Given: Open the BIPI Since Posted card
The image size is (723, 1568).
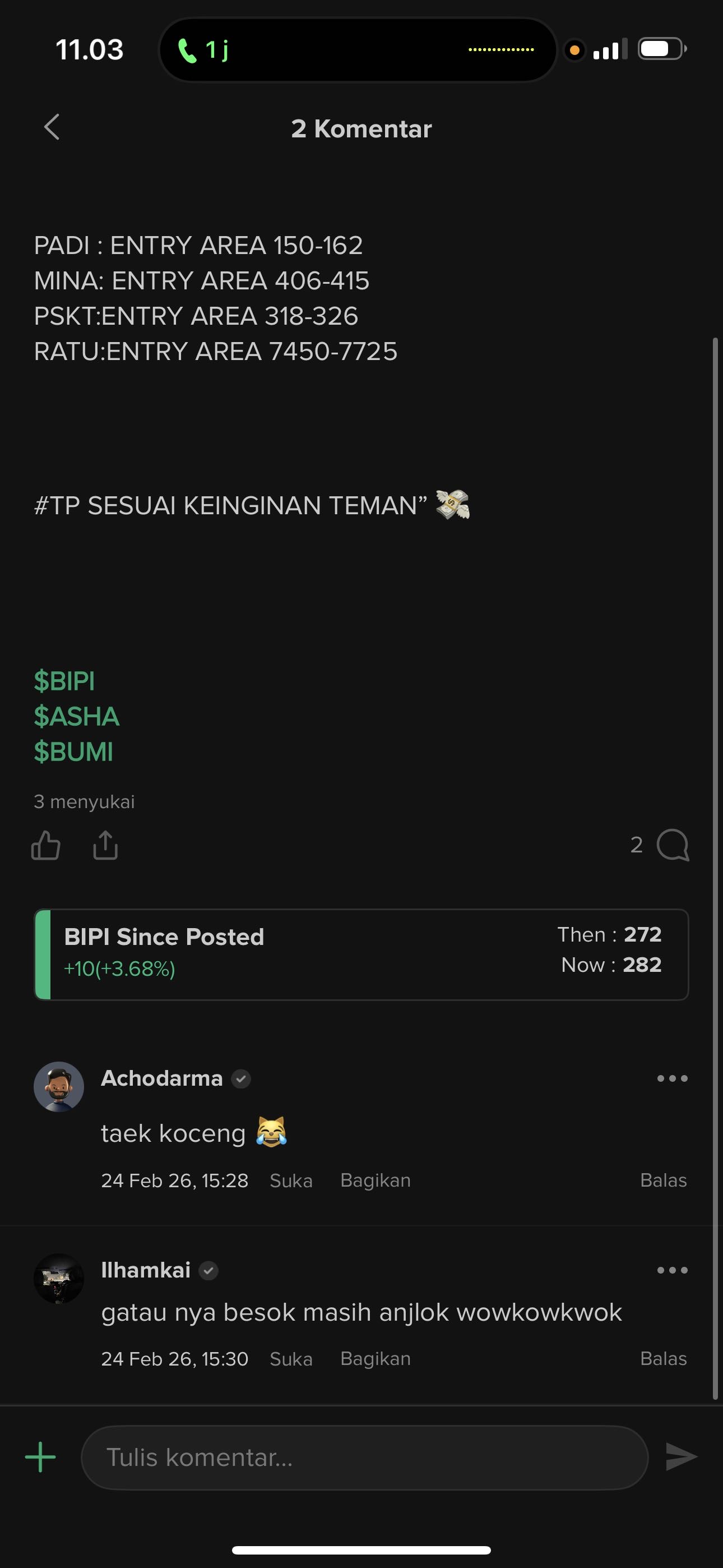Looking at the screenshot, I should [361, 954].
